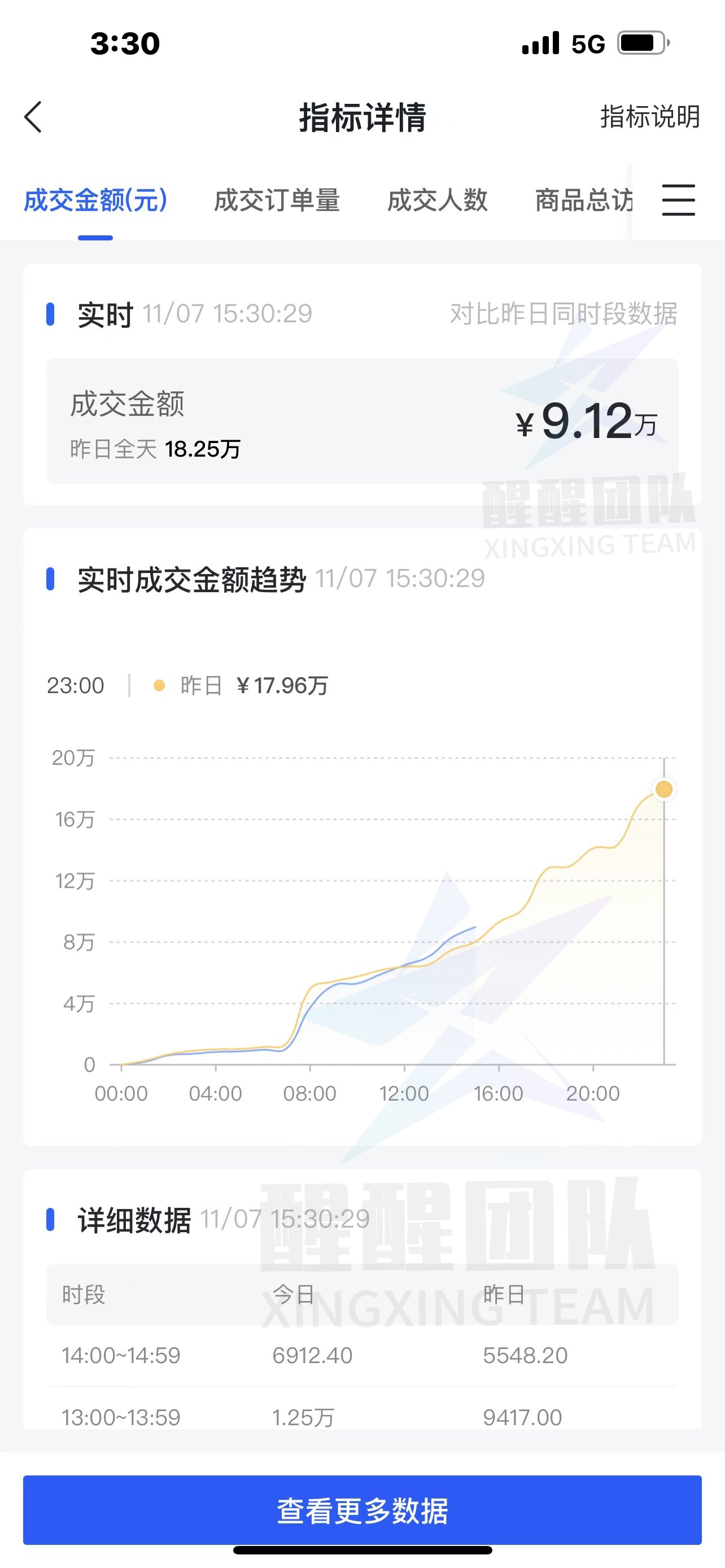Select the 成交金额(元) tab
This screenshot has height=1568, width=725.
point(95,201)
